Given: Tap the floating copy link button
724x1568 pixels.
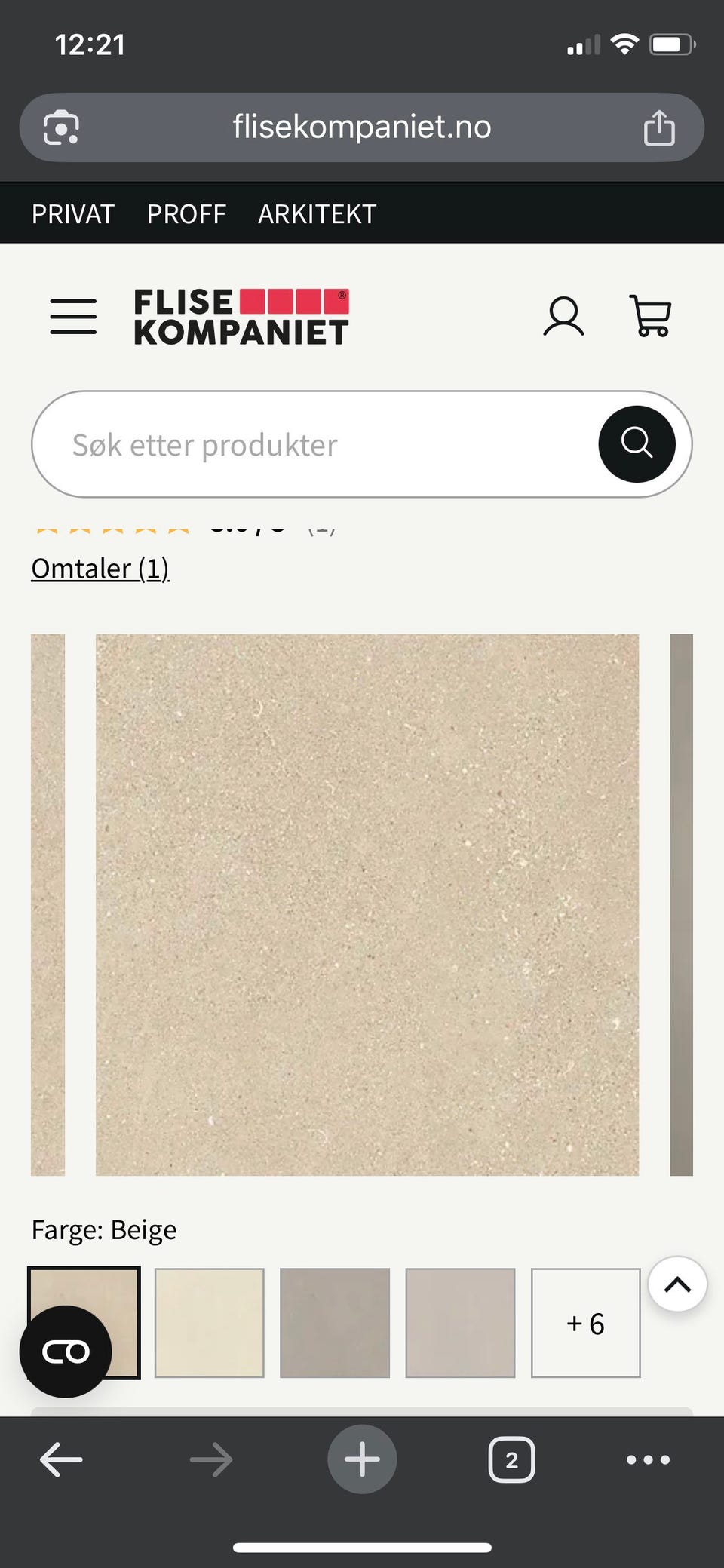Looking at the screenshot, I should tap(66, 1350).
